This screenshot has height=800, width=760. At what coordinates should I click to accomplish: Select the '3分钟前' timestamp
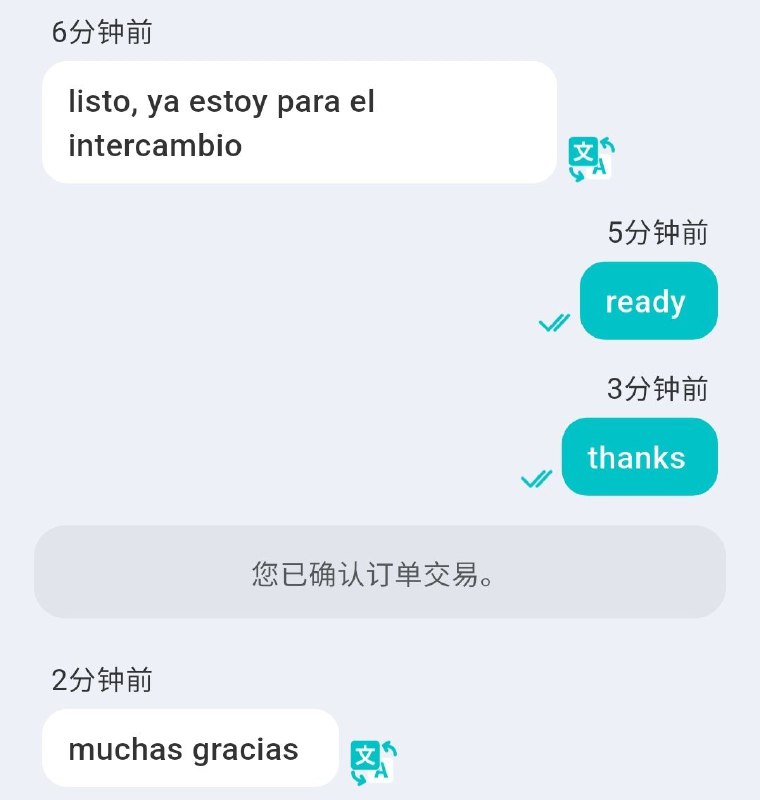pos(658,389)
